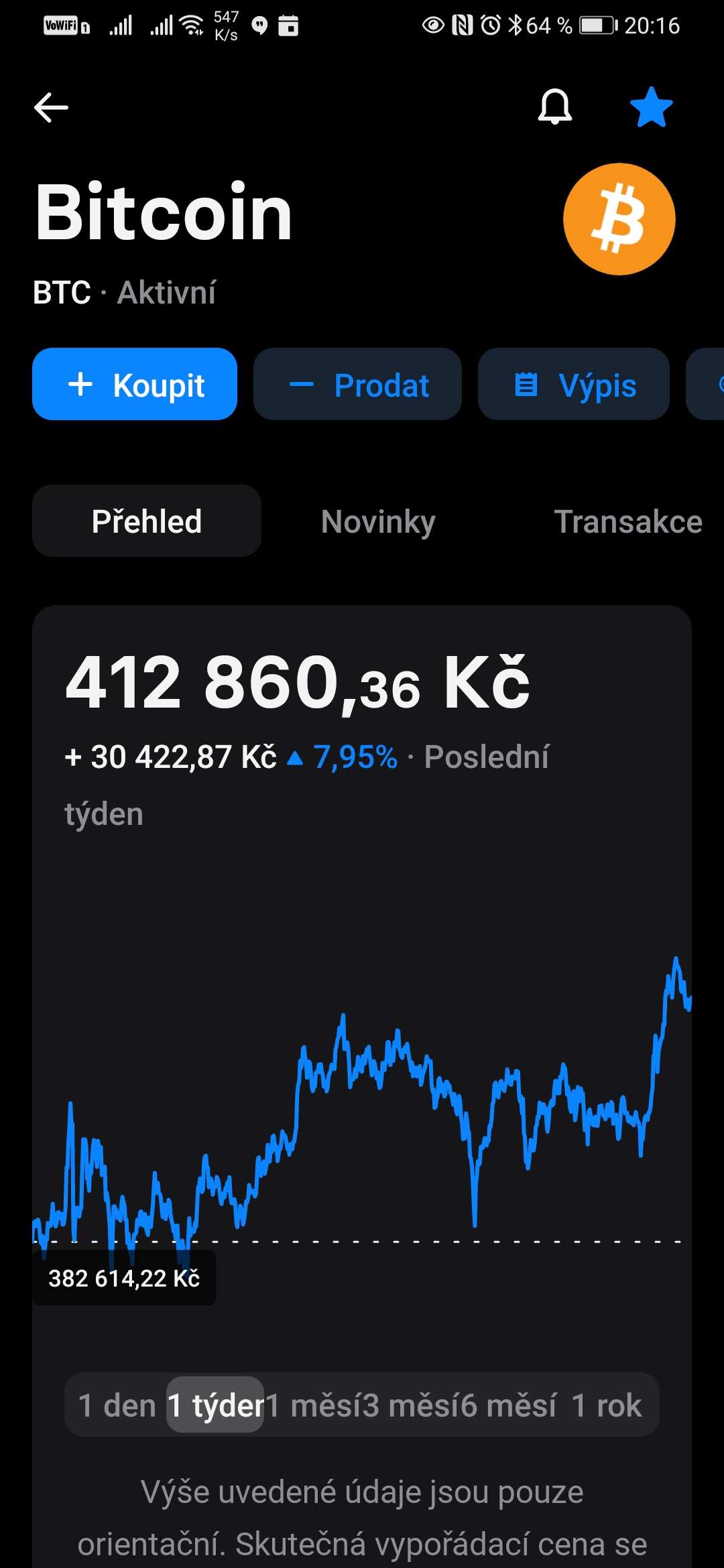Open the price alert bell

pyautogui.click(x=554, y=107)
